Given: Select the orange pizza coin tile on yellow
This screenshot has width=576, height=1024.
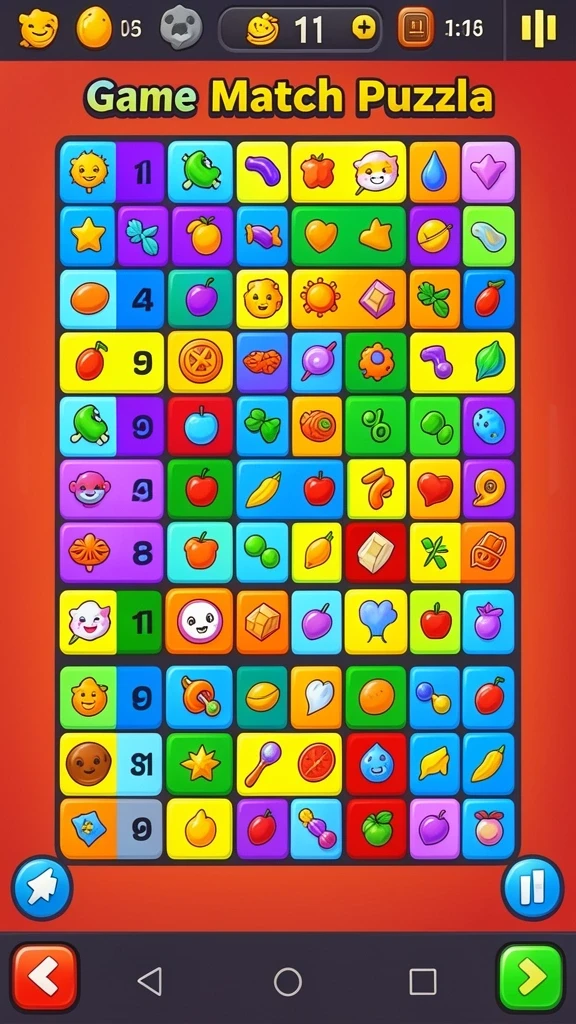Looking at the screenshot, I should [200, 361].
